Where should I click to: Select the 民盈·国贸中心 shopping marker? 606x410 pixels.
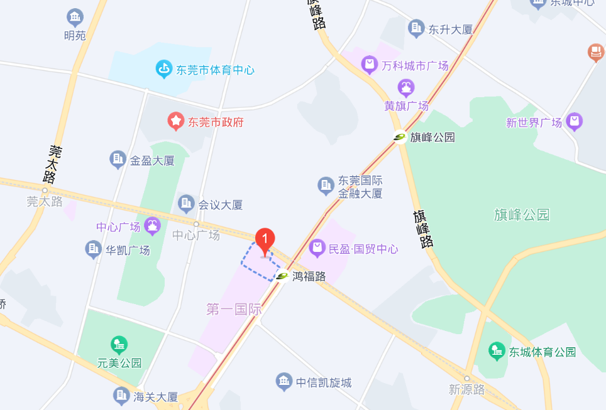pyautogui.click(x=317, y=247)
